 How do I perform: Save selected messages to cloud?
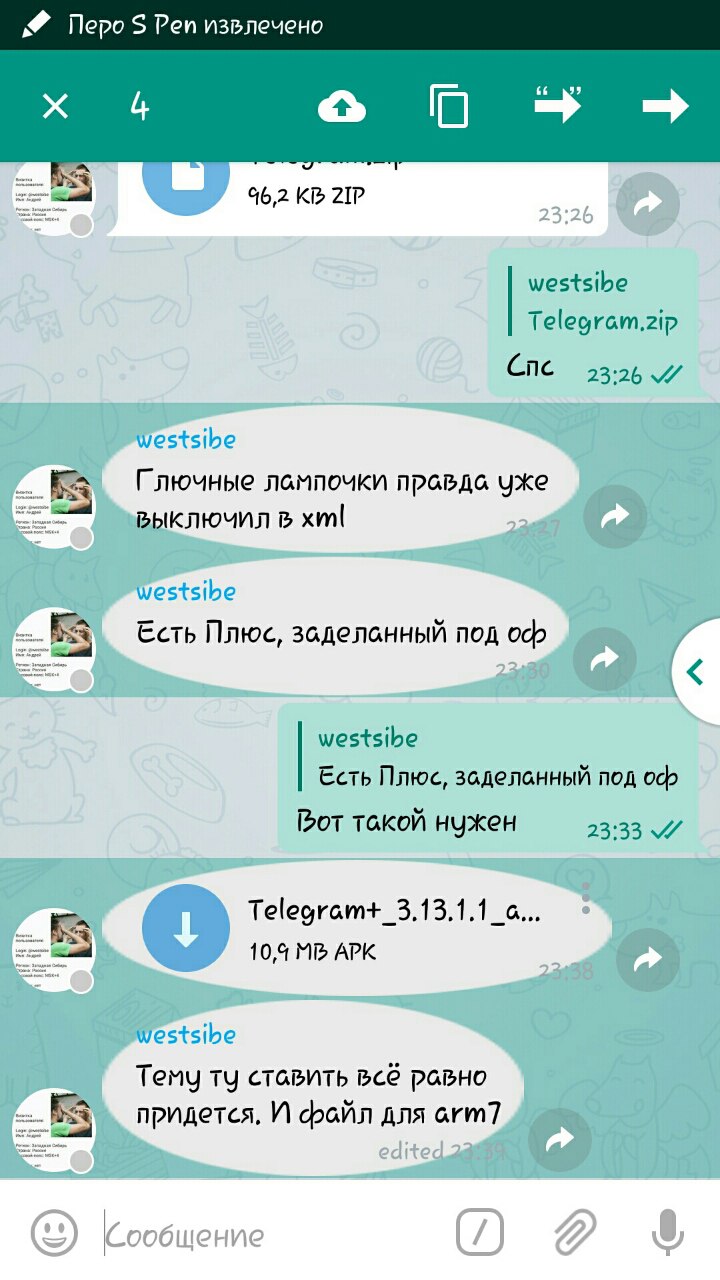click(x=342, y=106)
